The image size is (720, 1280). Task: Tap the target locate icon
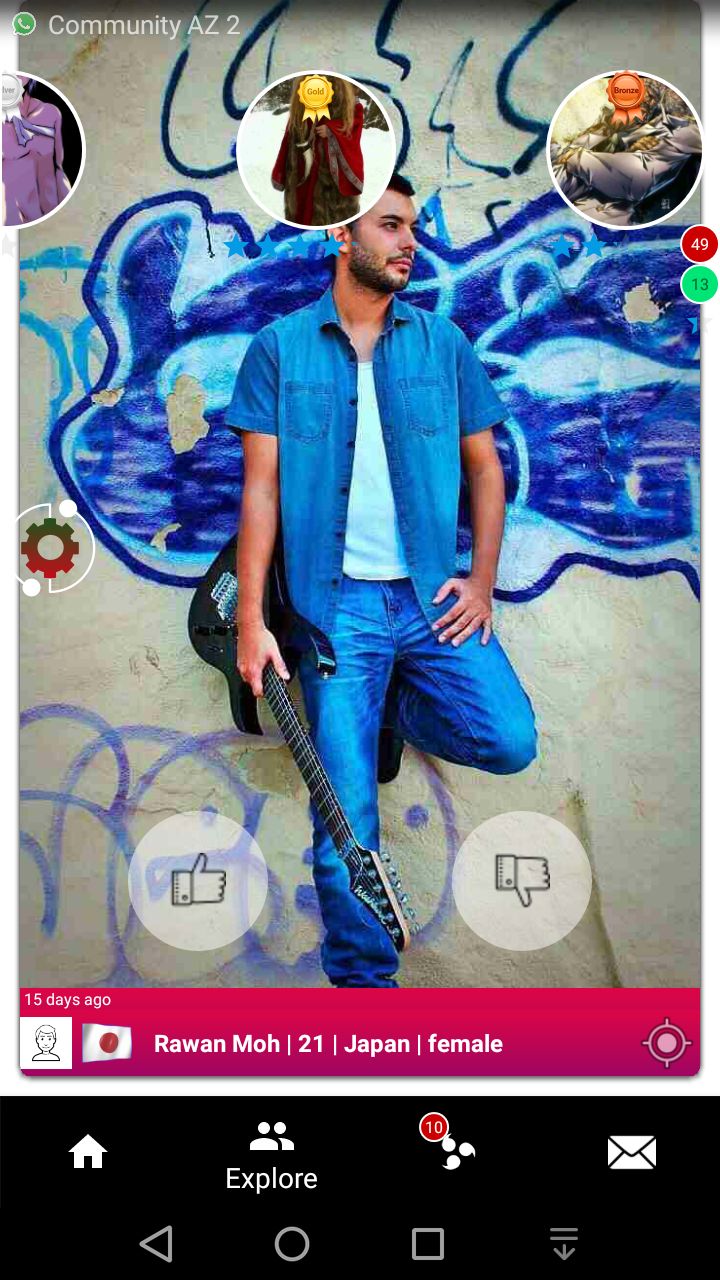click(x=667, y=1044)
